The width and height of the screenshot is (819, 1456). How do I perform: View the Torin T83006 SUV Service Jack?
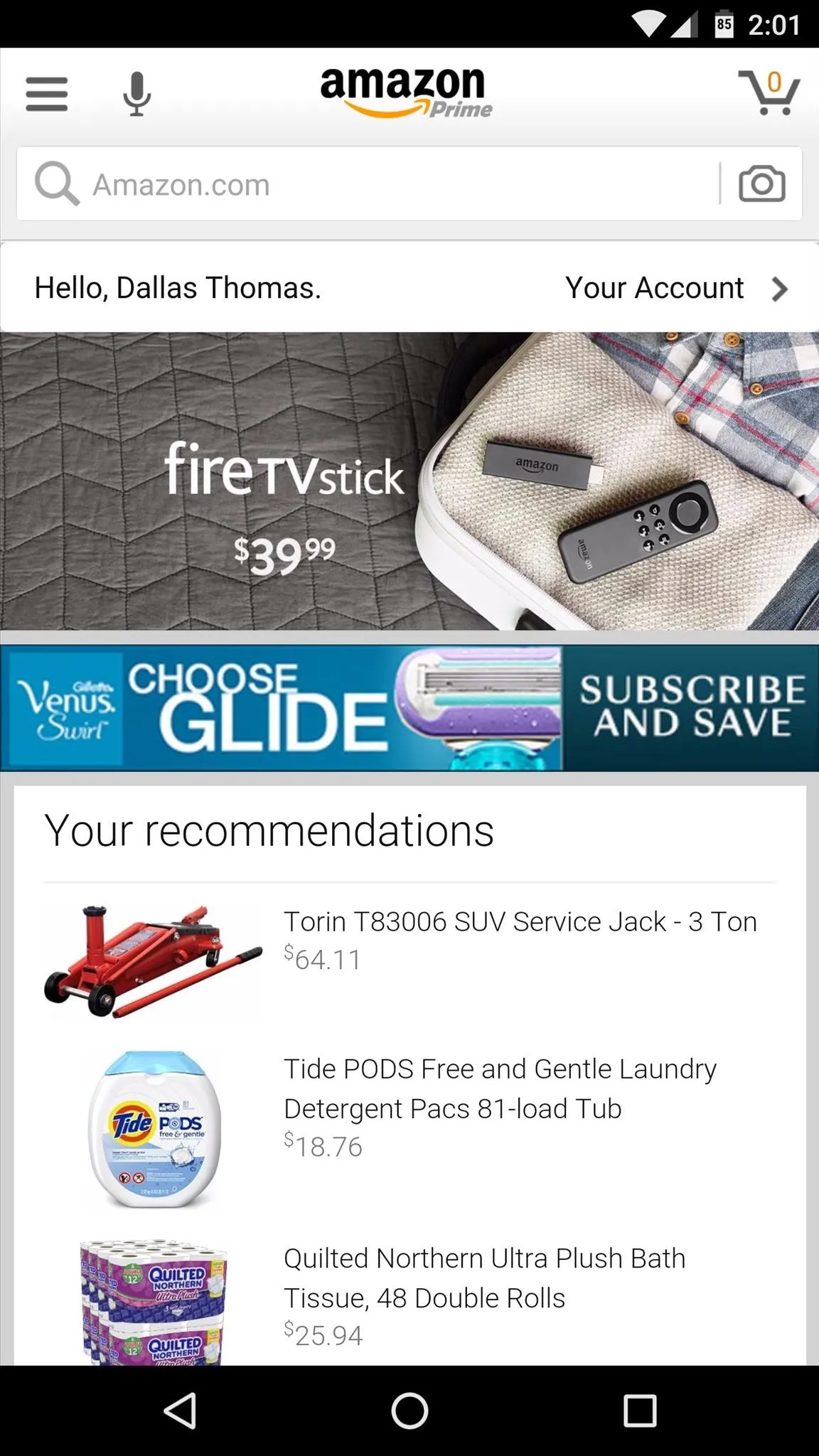pos(409,960)
